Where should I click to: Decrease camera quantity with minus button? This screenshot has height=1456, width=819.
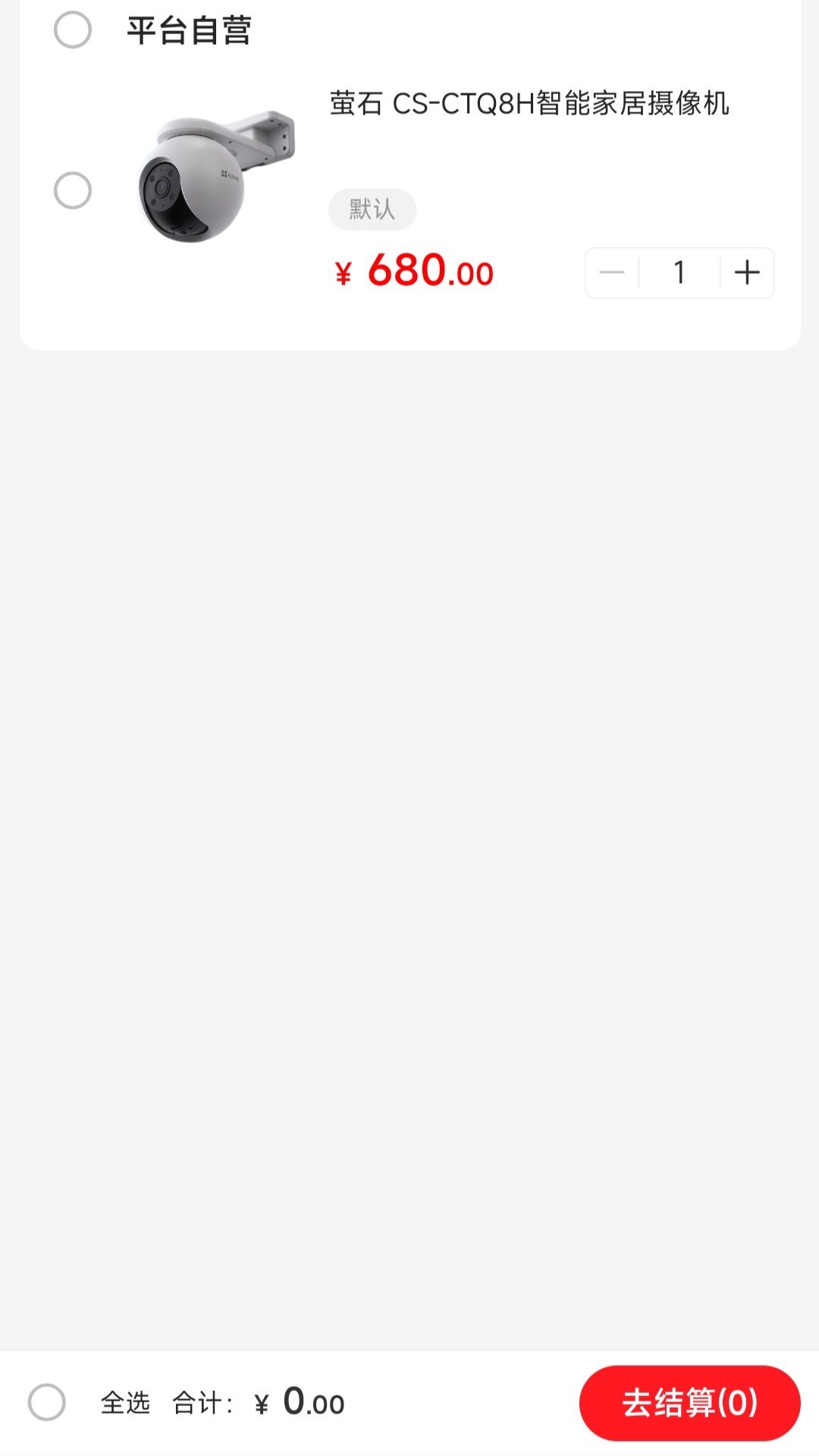point(612,272)
